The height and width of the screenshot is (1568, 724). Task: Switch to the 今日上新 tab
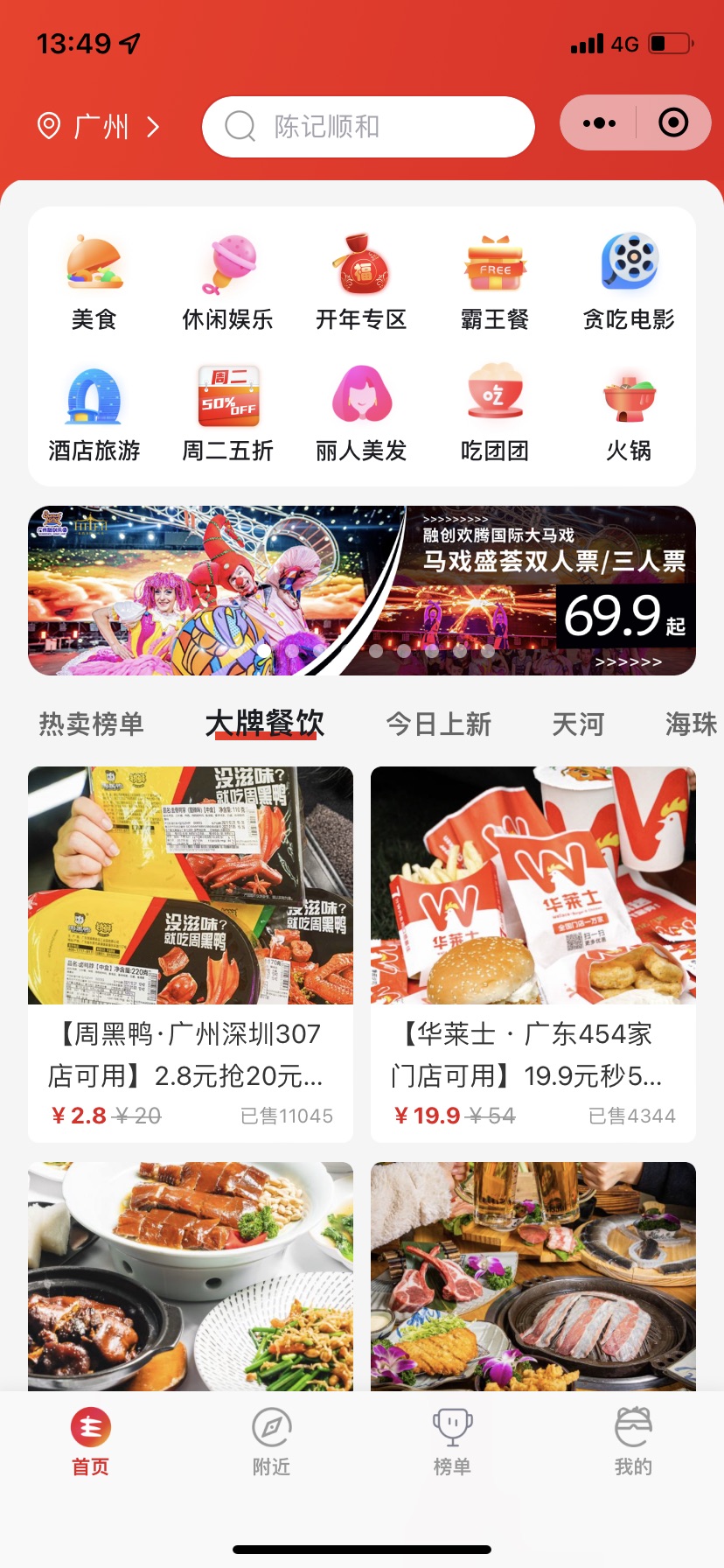click(439, 724)
